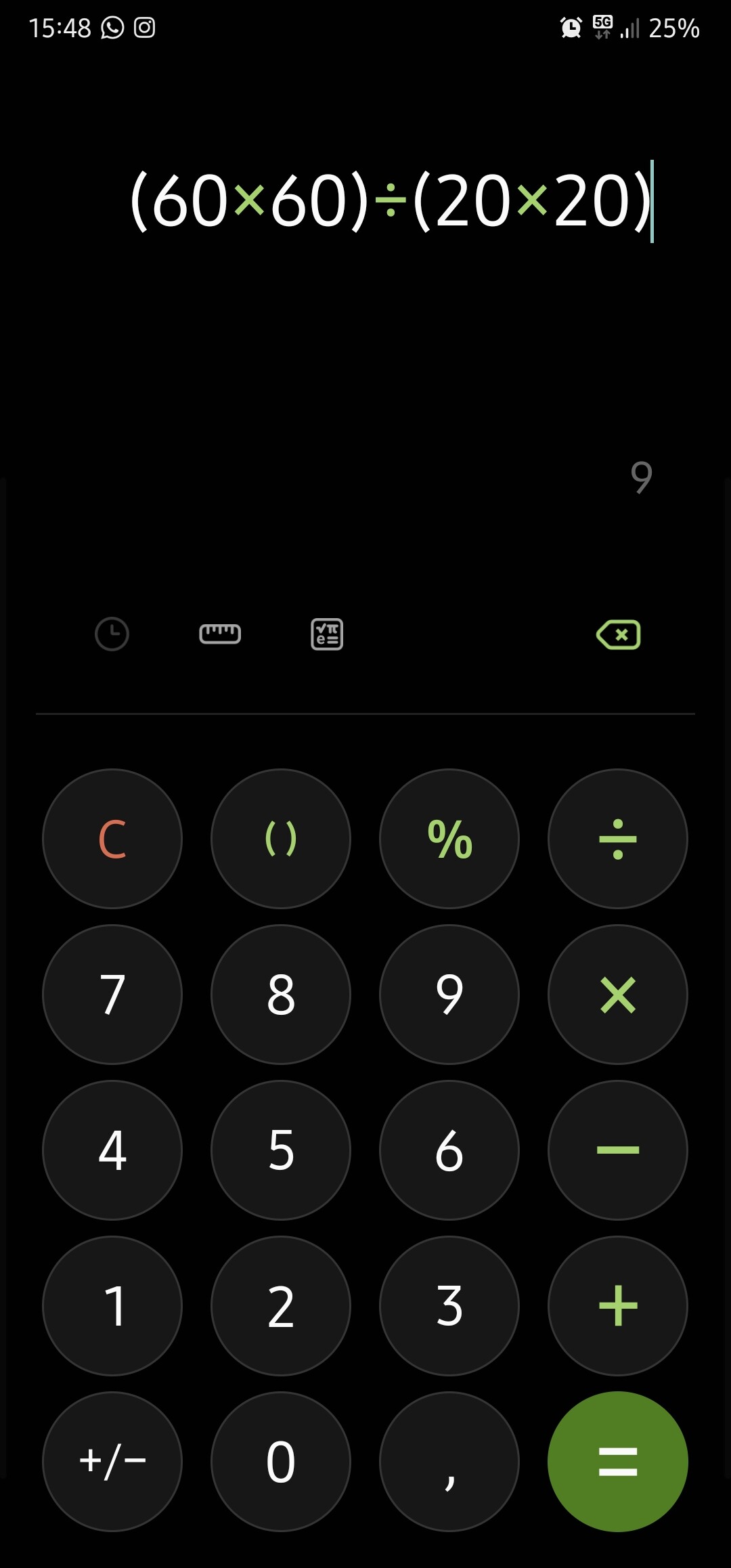Delete last character with backspace
This screenshot has width=731, height=1568.
pyautogui.click(x=618, y=635)
